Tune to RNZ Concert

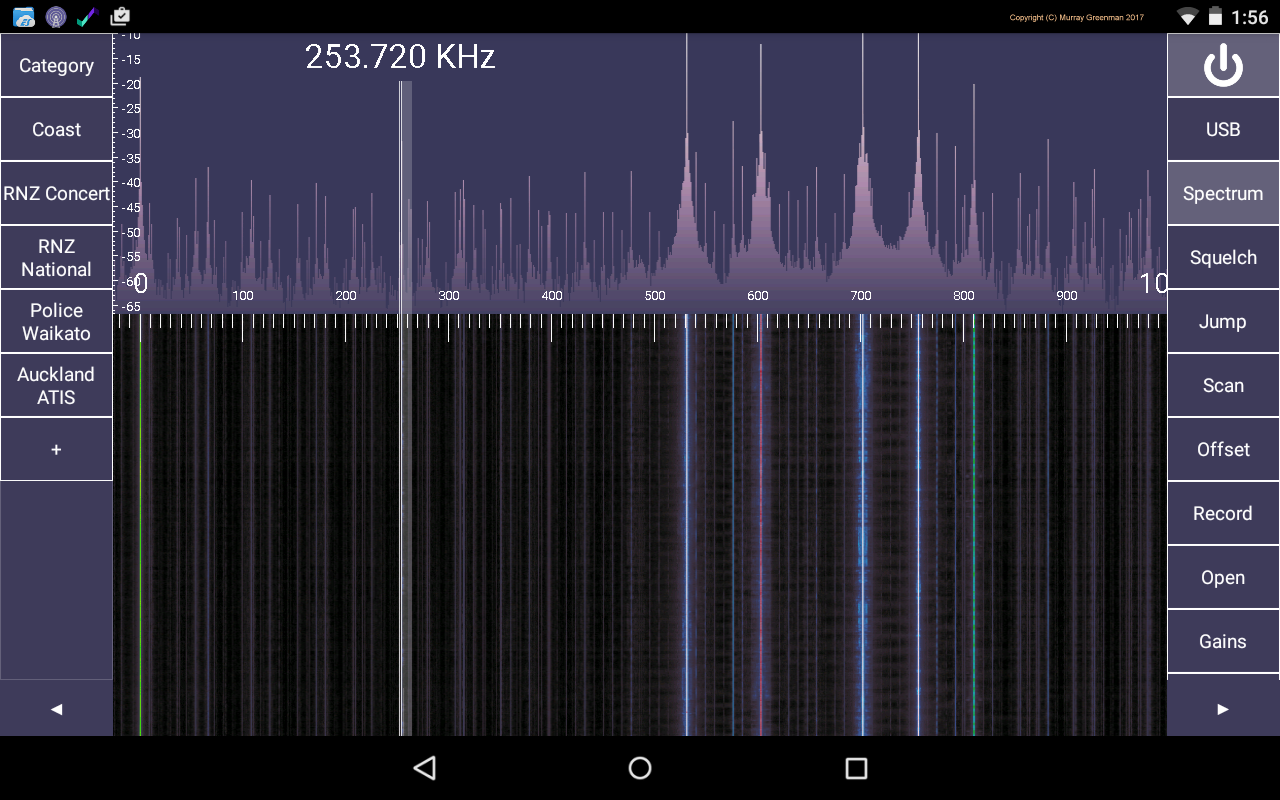[x=56, y=194]
